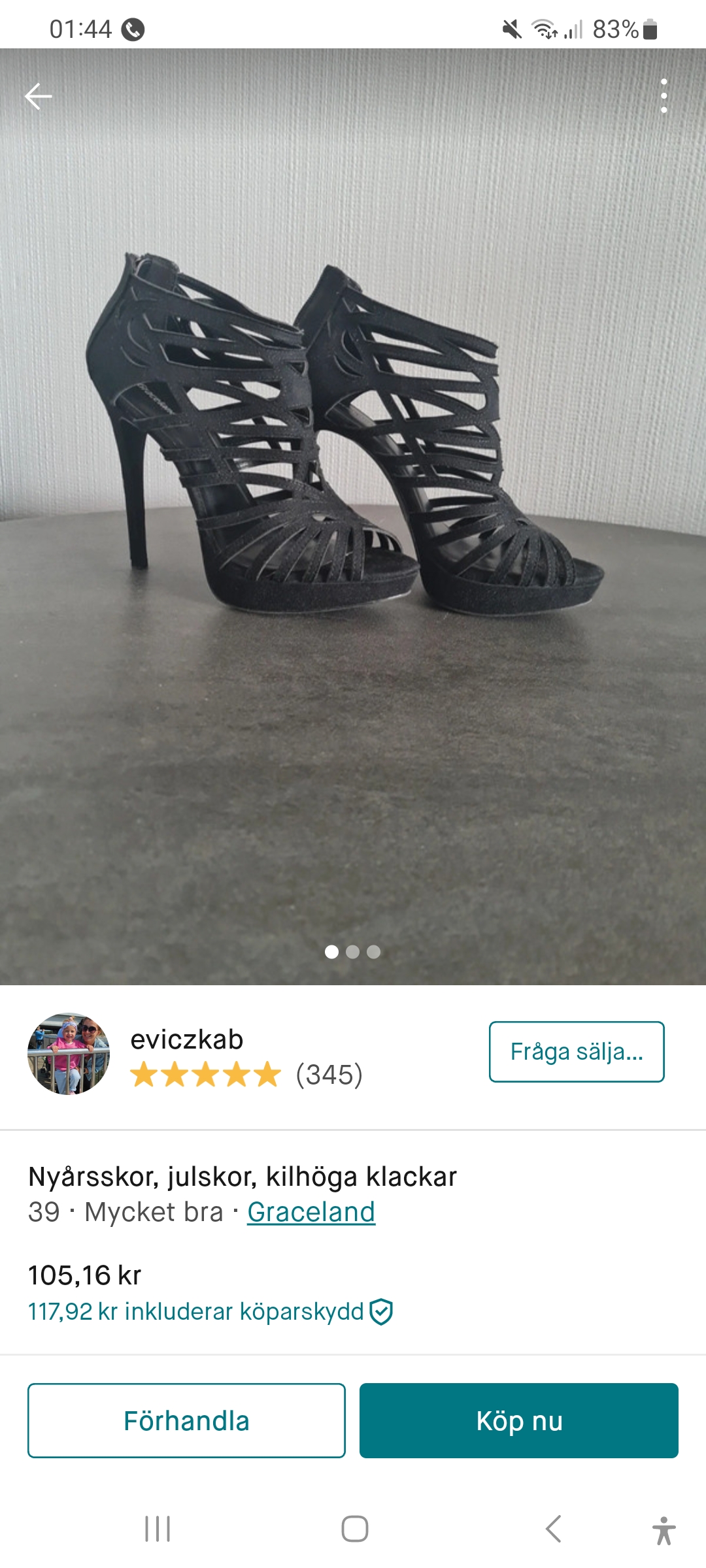Screen dimensions: 706x1568
Task: Go to the system home screen
Action: pos(354,1529)
